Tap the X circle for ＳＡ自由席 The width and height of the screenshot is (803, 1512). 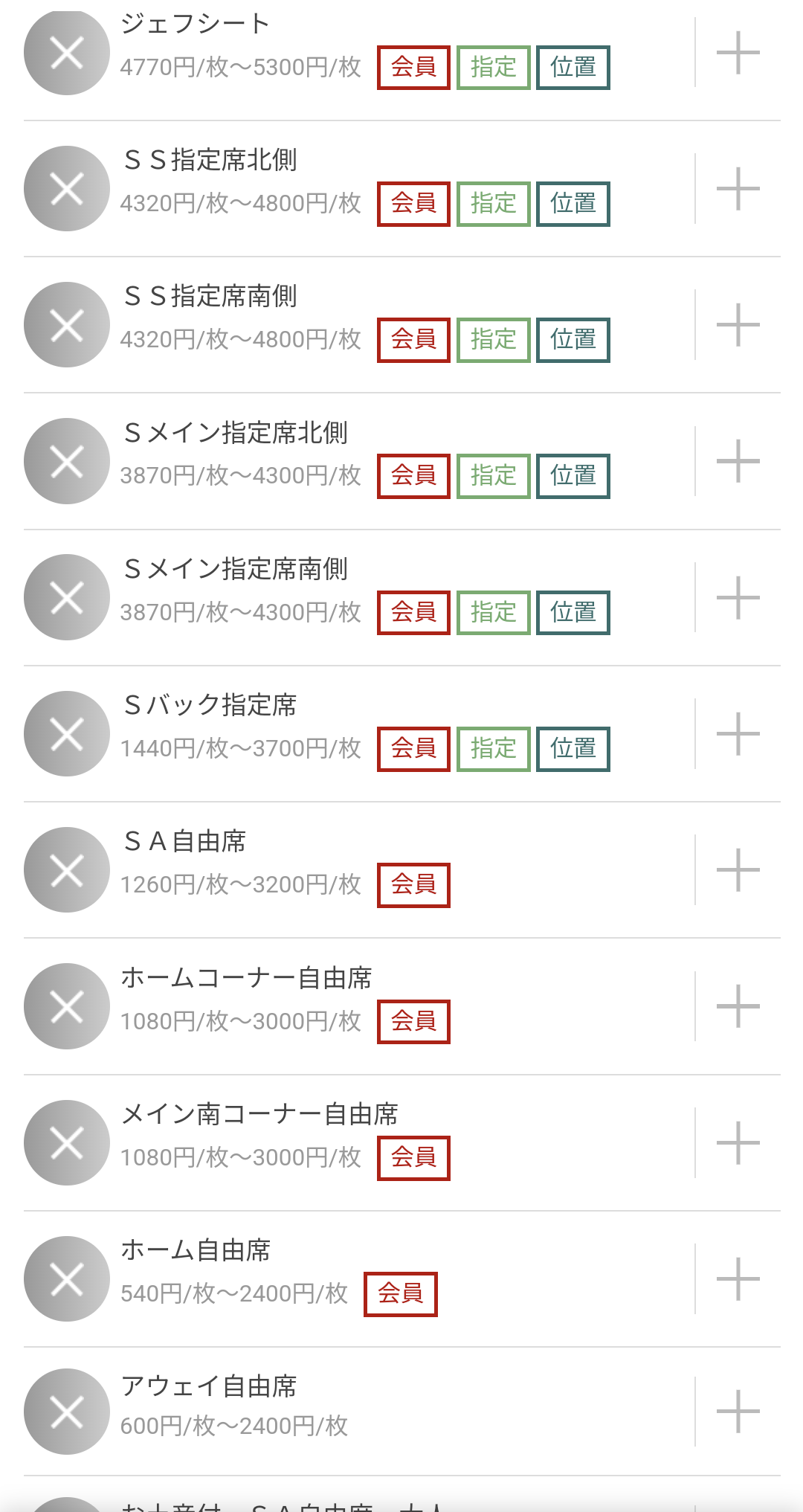[67, 870]
